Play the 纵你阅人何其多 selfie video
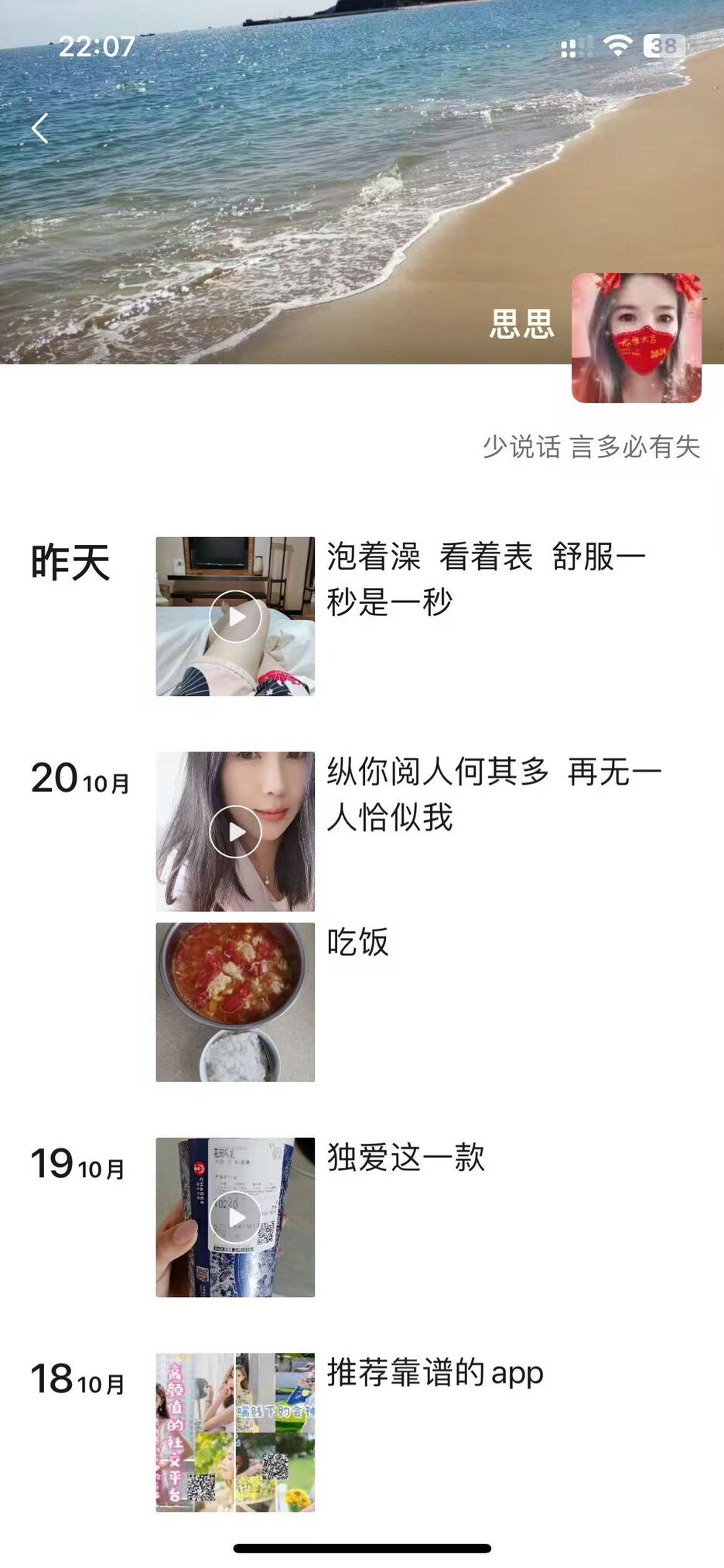The width and height of the screenshot is (724, 1568). pyautogui.click(x=235, y=832)
